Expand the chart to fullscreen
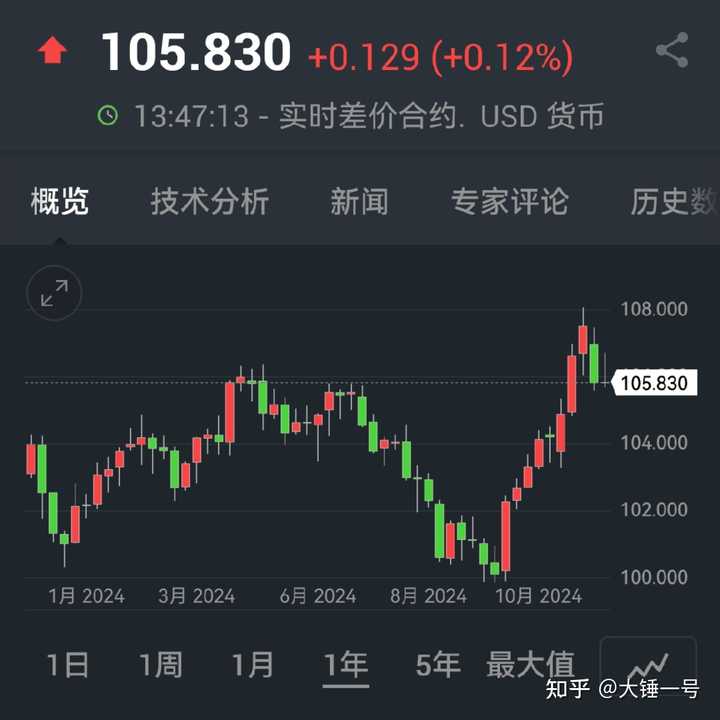This screenshot has width=720, height=720. click(54, 293)
